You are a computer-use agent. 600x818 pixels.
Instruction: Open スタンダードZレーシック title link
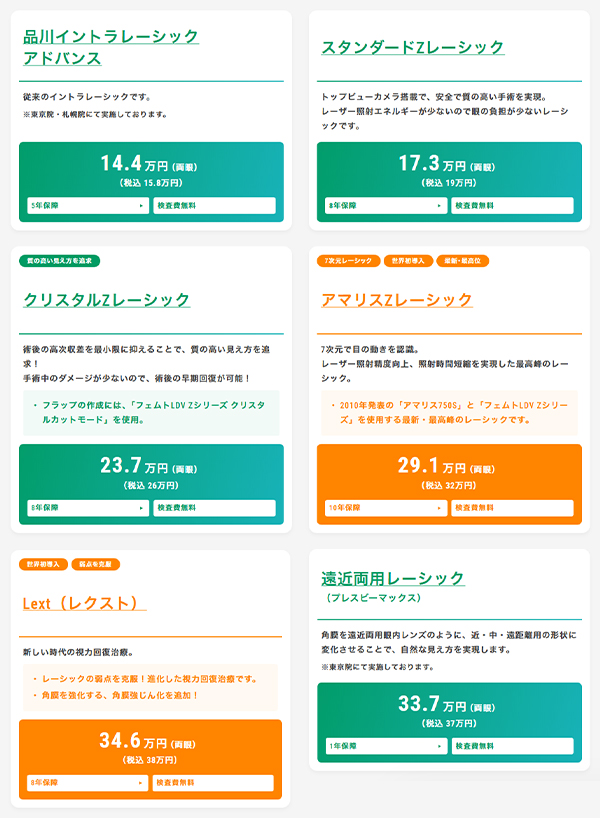412,47
